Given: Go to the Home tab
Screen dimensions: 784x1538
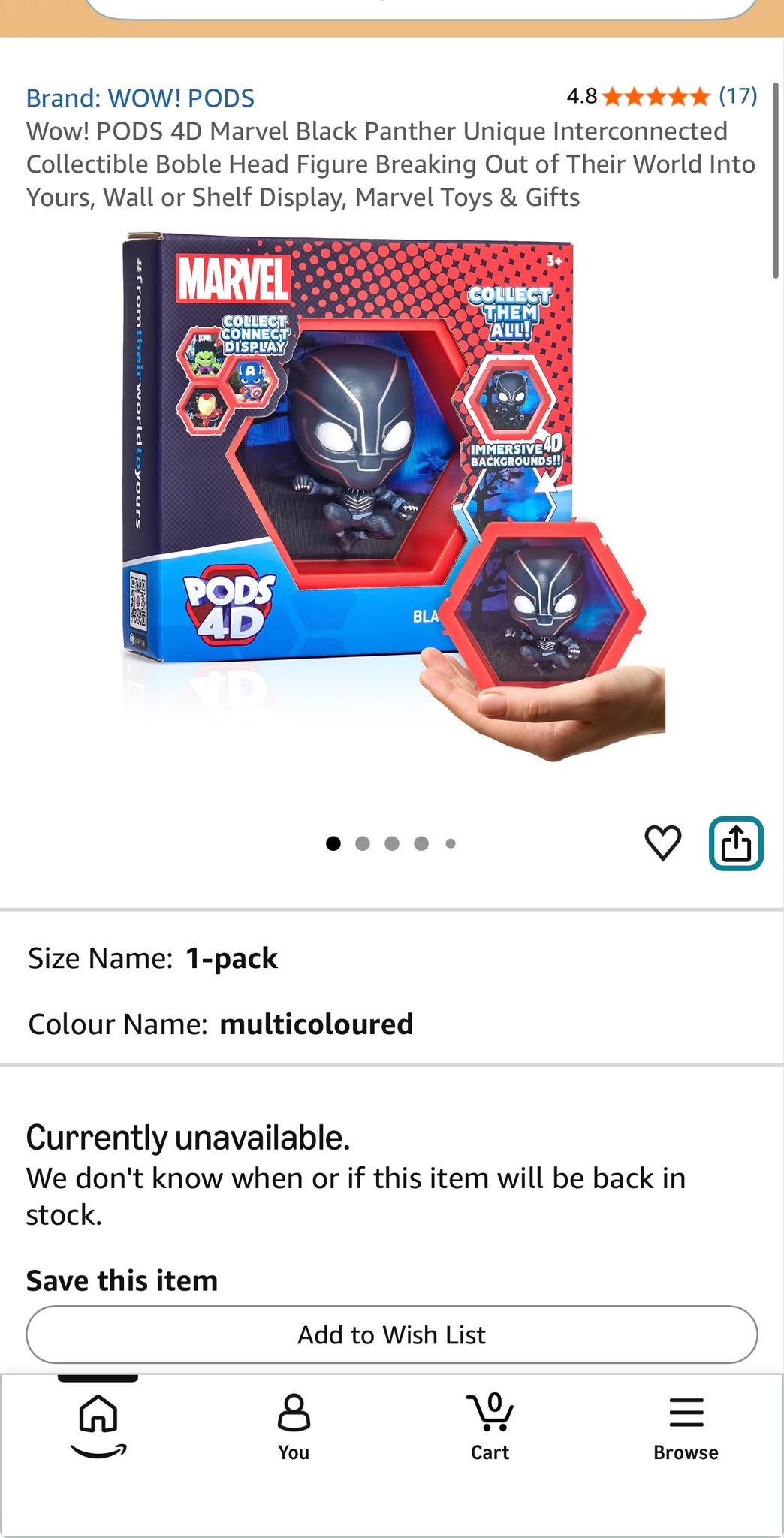Looking at the screenshot, I should click(98, 1425).
